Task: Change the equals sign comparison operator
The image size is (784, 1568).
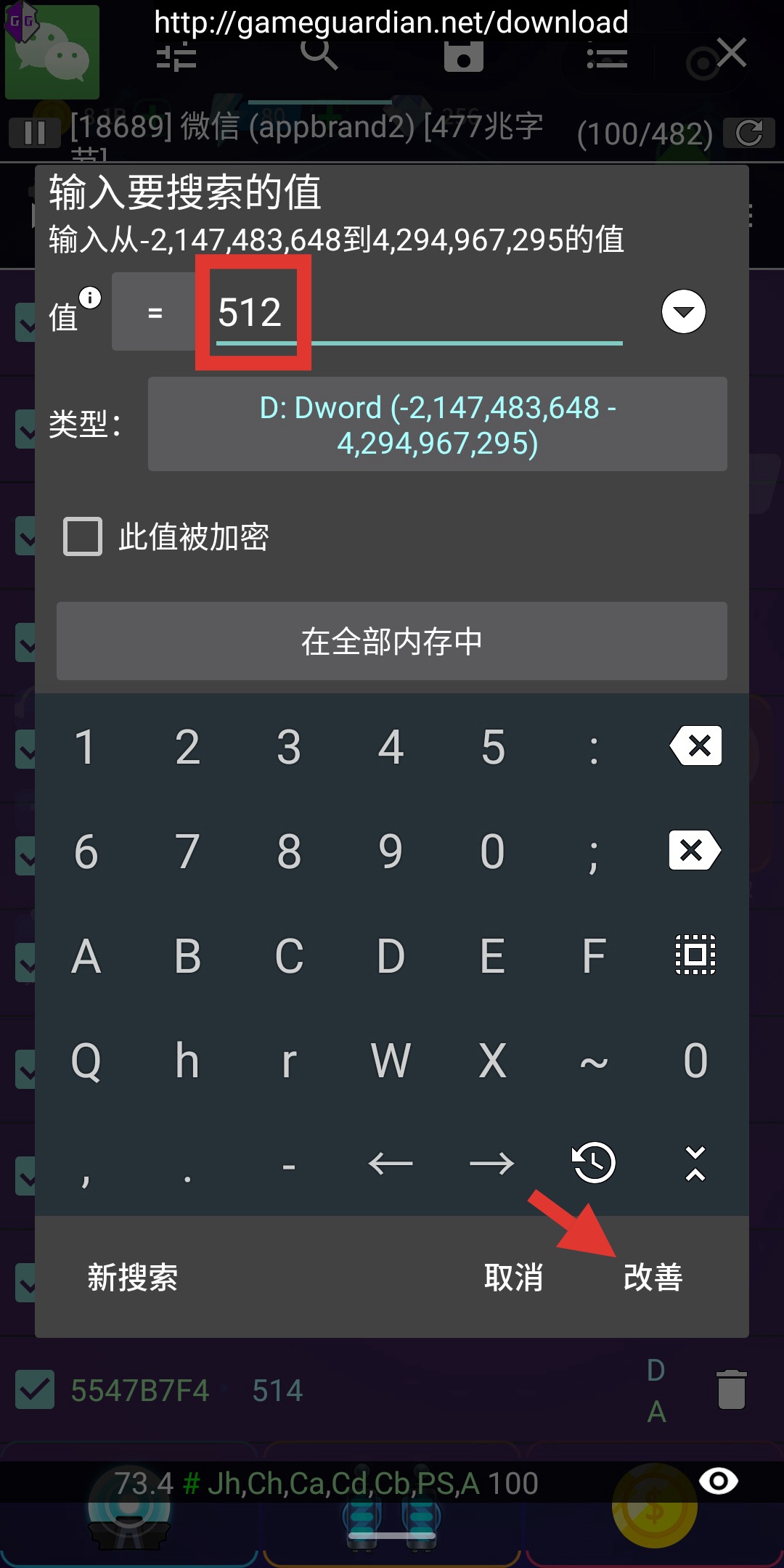Action: [x=155, y=313]
